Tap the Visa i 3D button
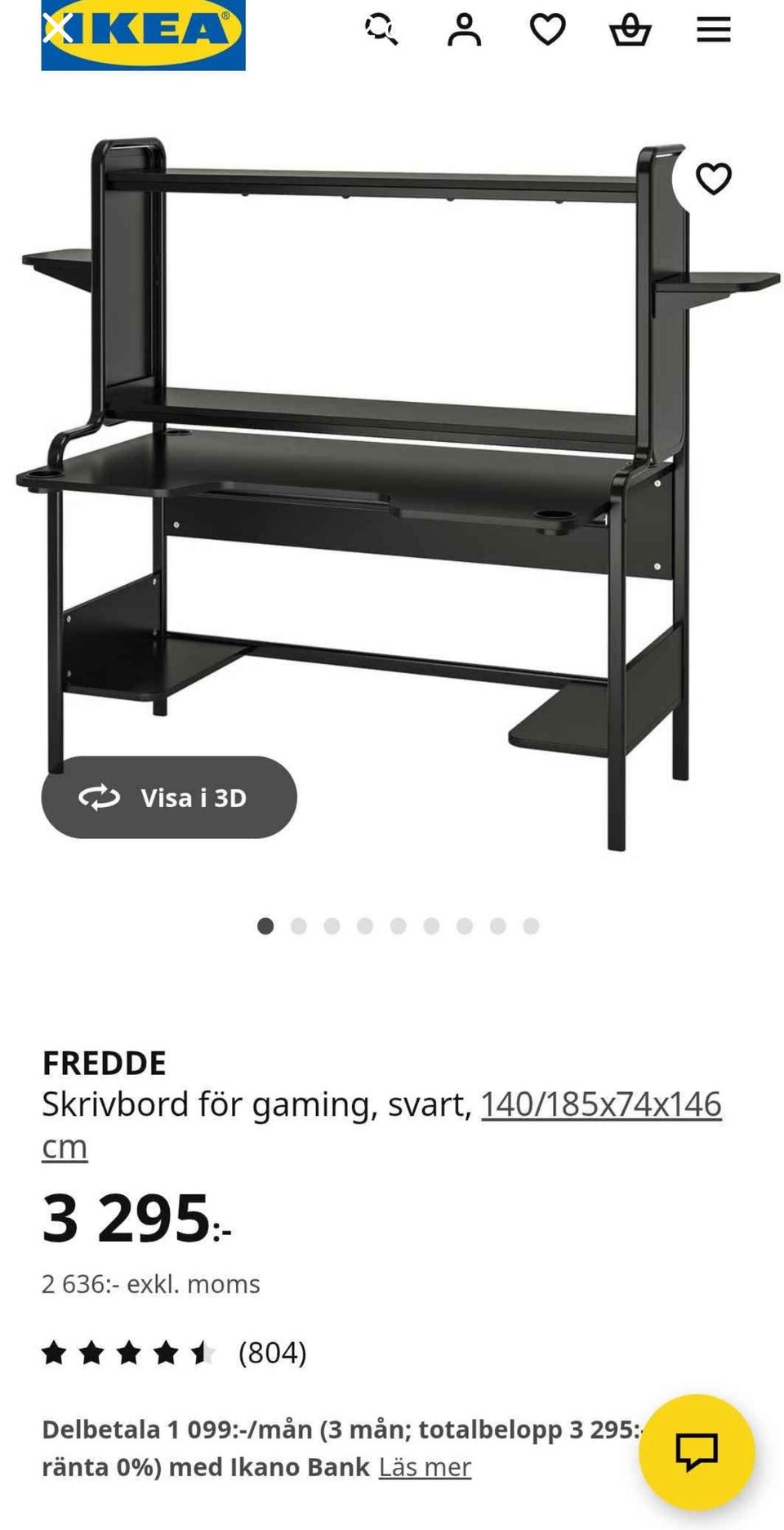The image size is (784, 1530). coord(169,797)
